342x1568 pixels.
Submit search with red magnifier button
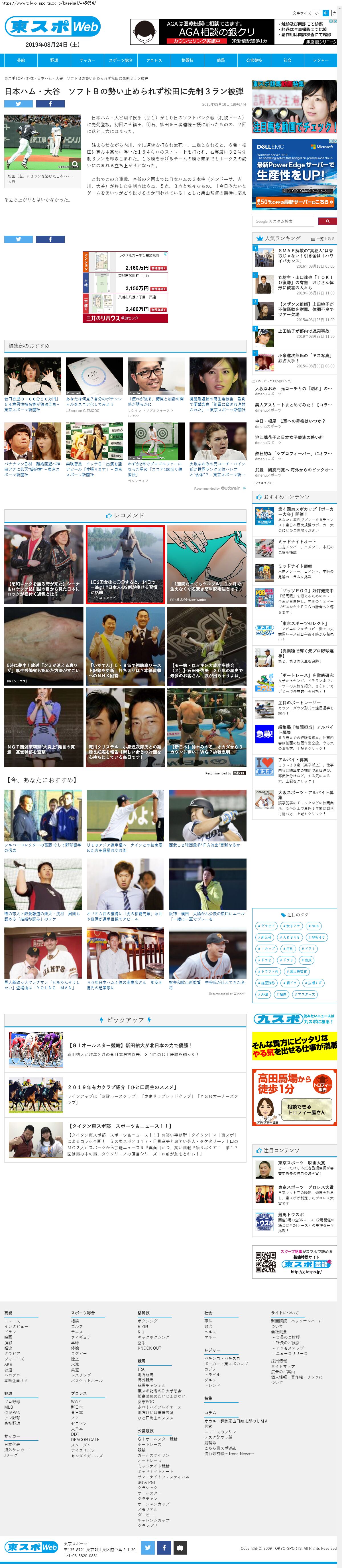click(327, 221)
